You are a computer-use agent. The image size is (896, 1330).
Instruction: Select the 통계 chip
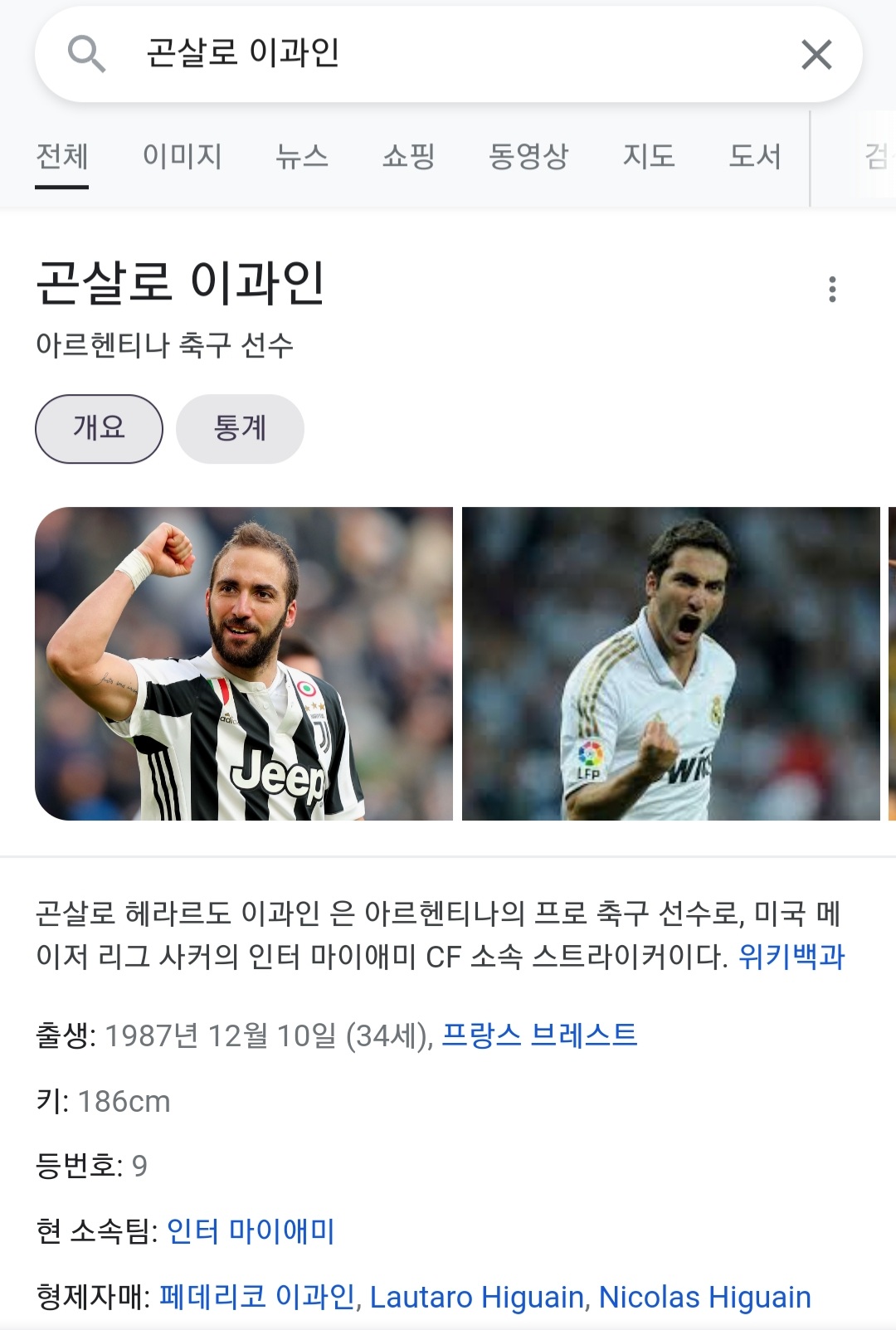tap(240, 428)
